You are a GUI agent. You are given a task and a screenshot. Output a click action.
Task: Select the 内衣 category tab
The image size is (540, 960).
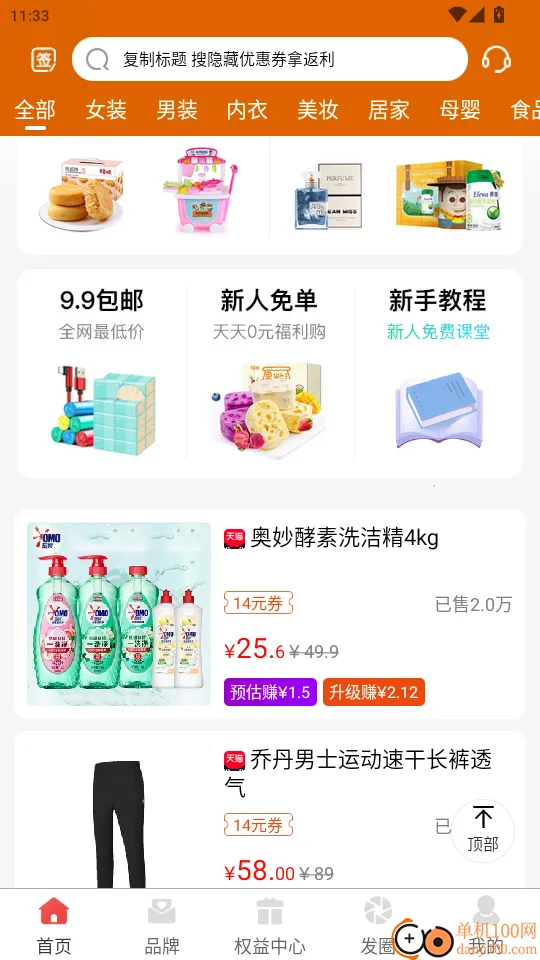pos(247,110)
